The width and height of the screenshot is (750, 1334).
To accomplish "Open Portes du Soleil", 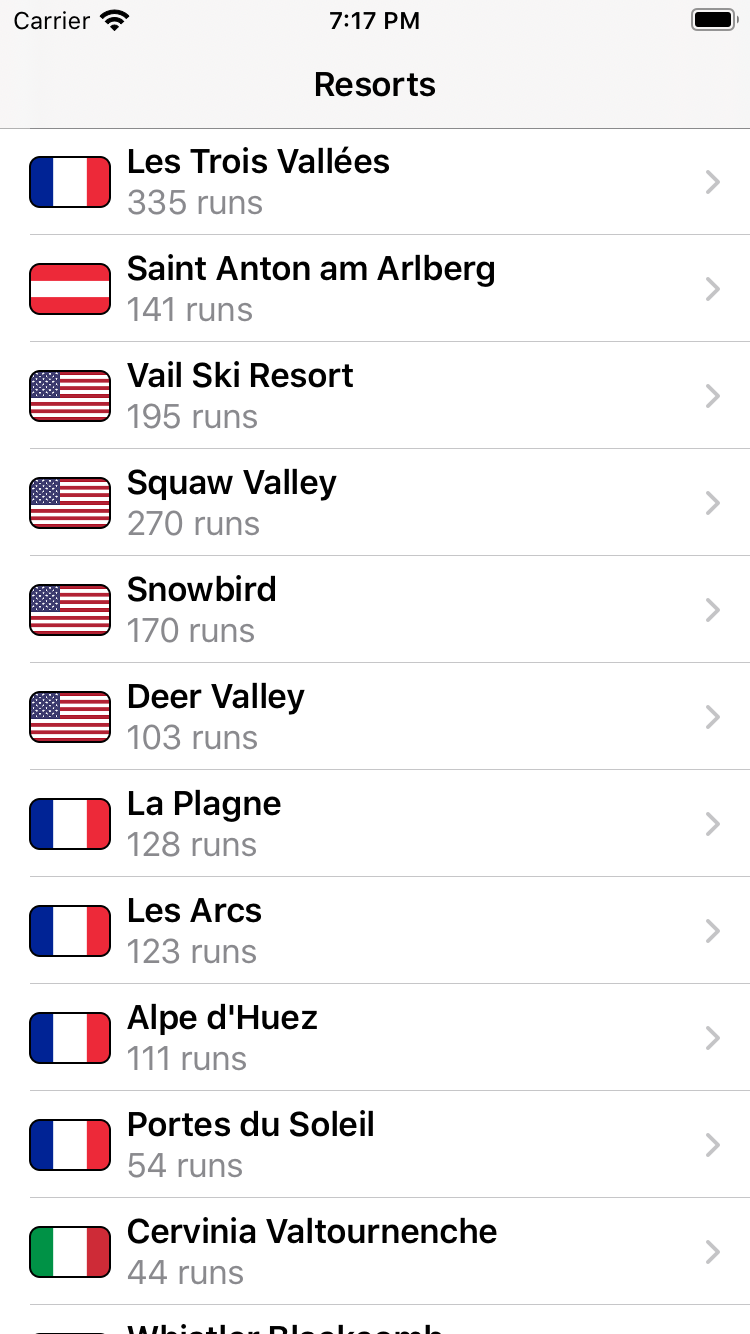I will (375, 1145).
